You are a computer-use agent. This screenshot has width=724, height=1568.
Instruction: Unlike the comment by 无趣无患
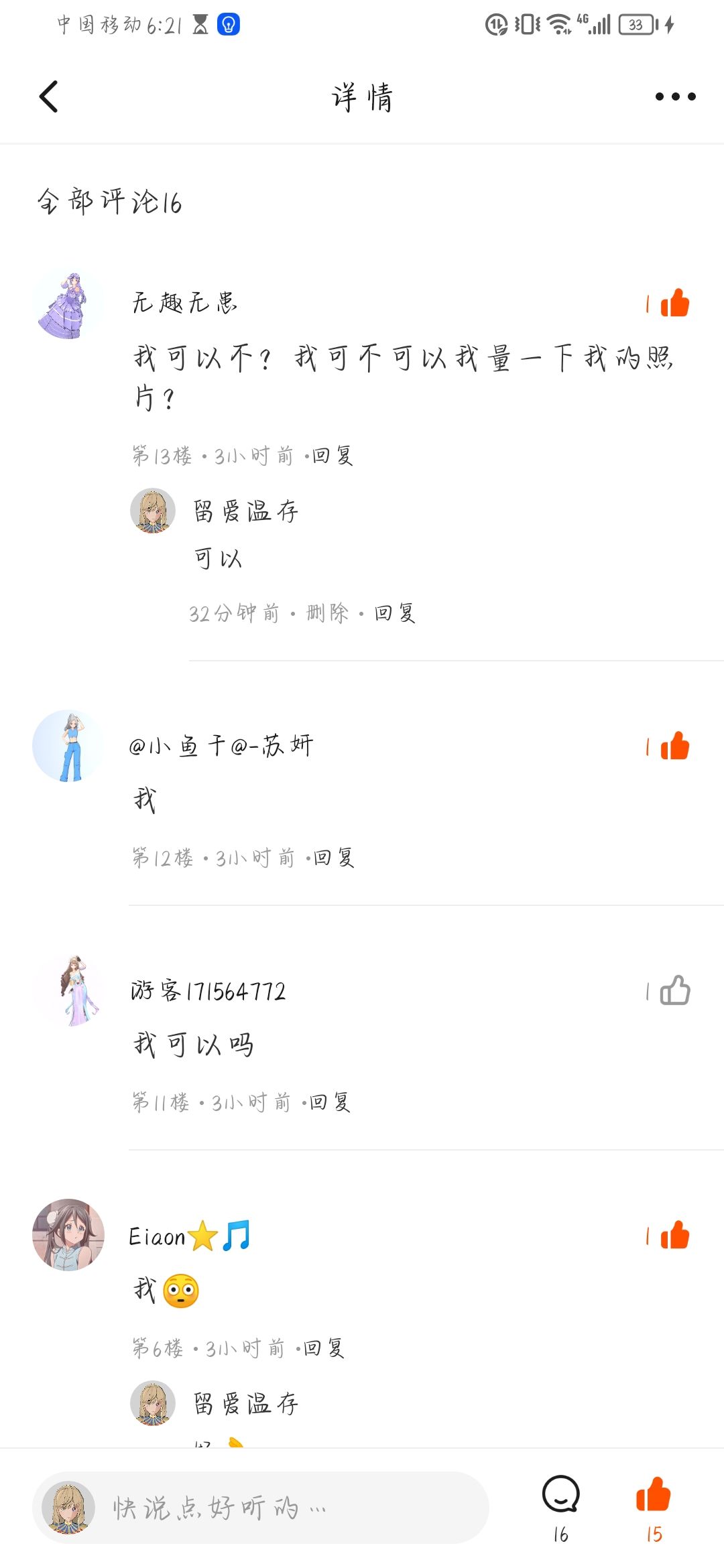[674, 304]
